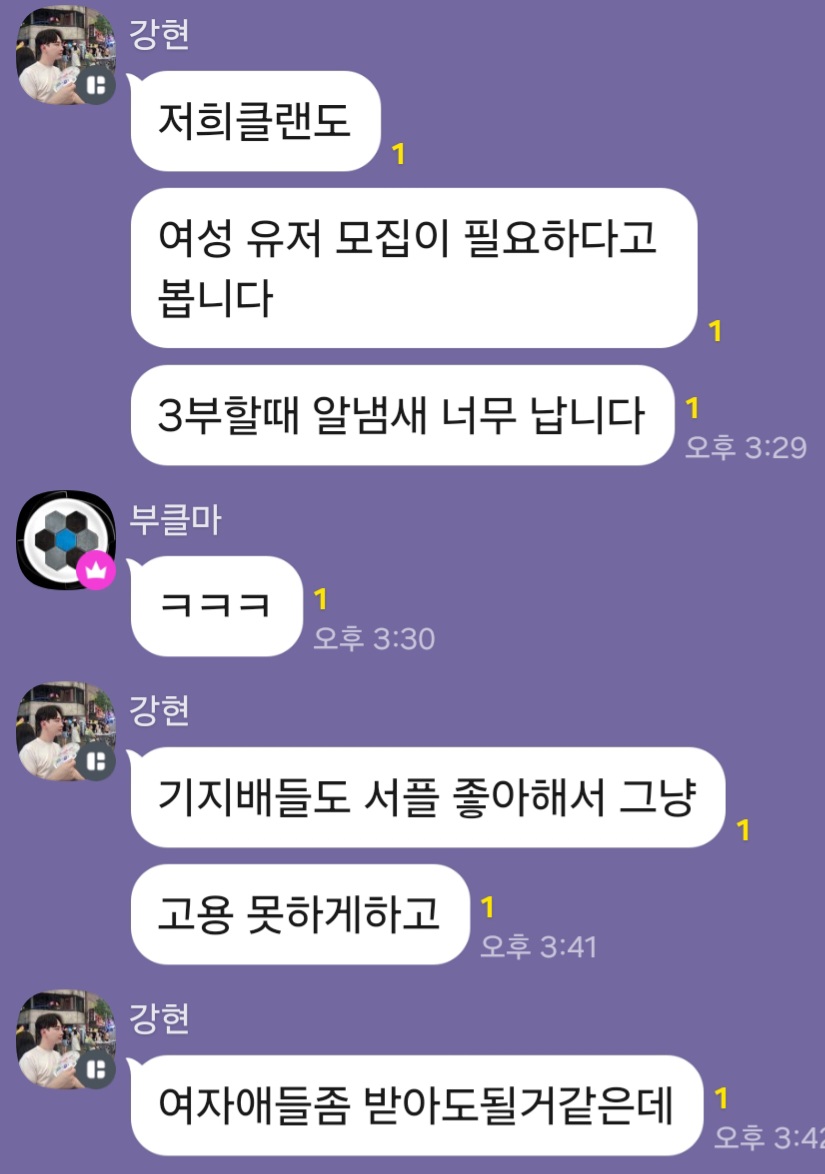Open 강현's avatar beside the 저희클랜도 message
Screen dimensions: 825x1174
pyautogui.click(x=64, y=54)
